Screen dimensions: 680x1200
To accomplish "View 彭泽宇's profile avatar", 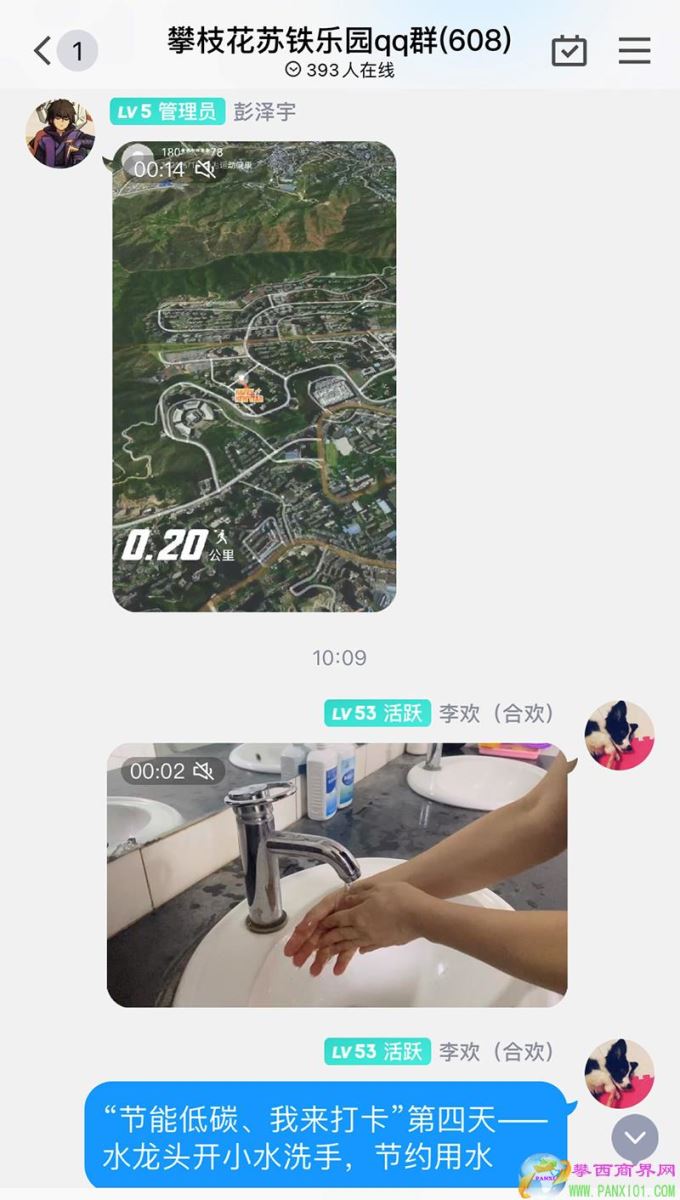I will coord(60,133).
